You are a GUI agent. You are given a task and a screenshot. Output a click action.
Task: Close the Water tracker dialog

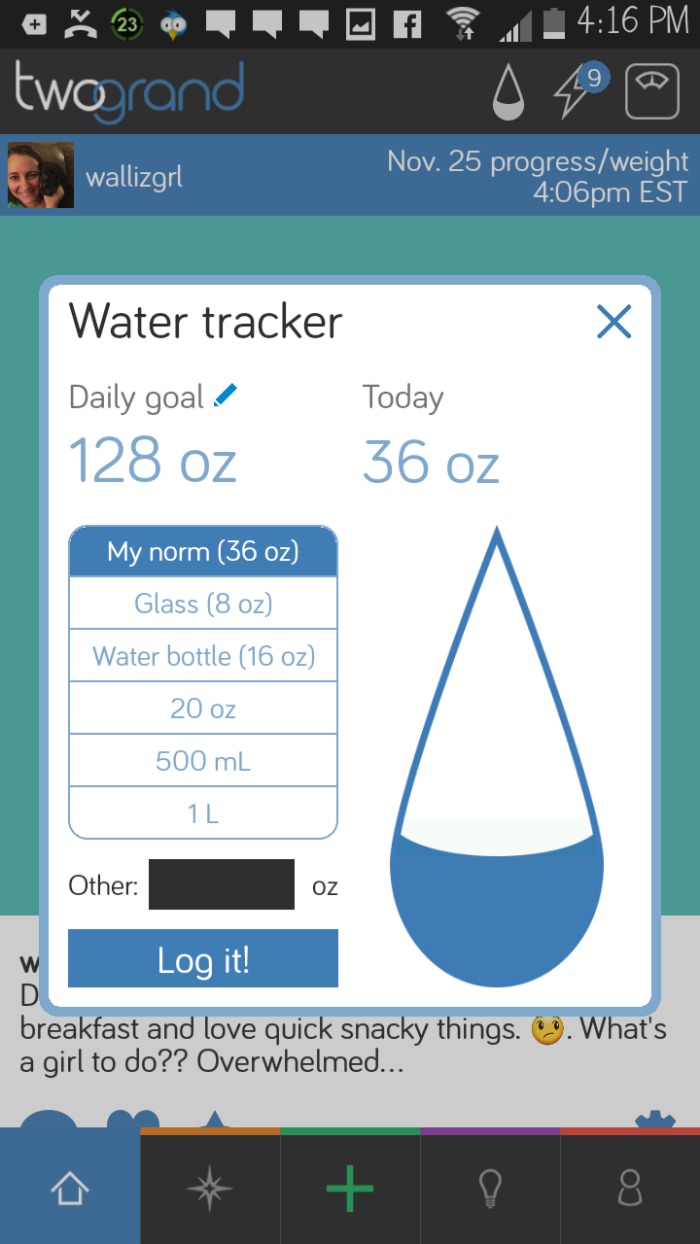(x=613, y=322)
